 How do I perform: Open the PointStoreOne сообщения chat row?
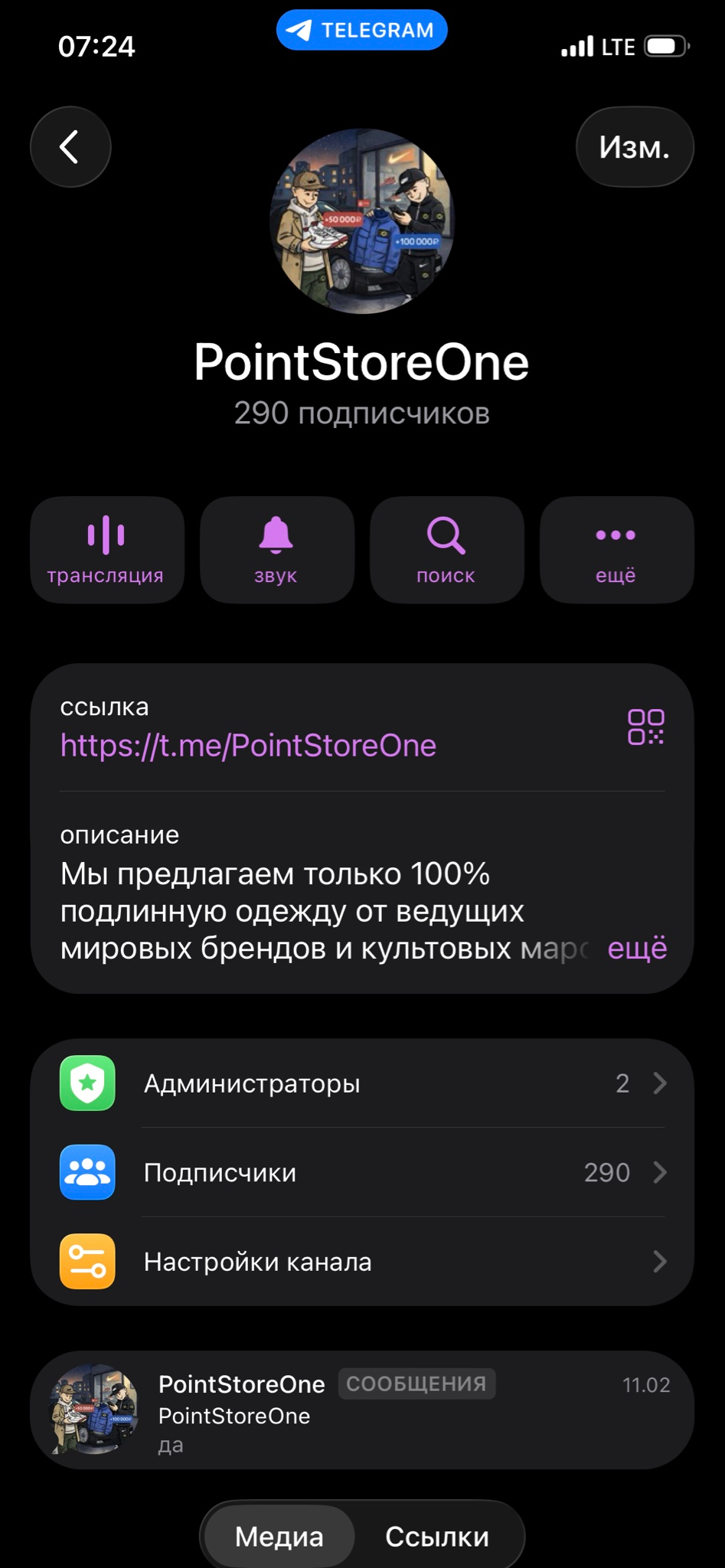pos(362,1410)
